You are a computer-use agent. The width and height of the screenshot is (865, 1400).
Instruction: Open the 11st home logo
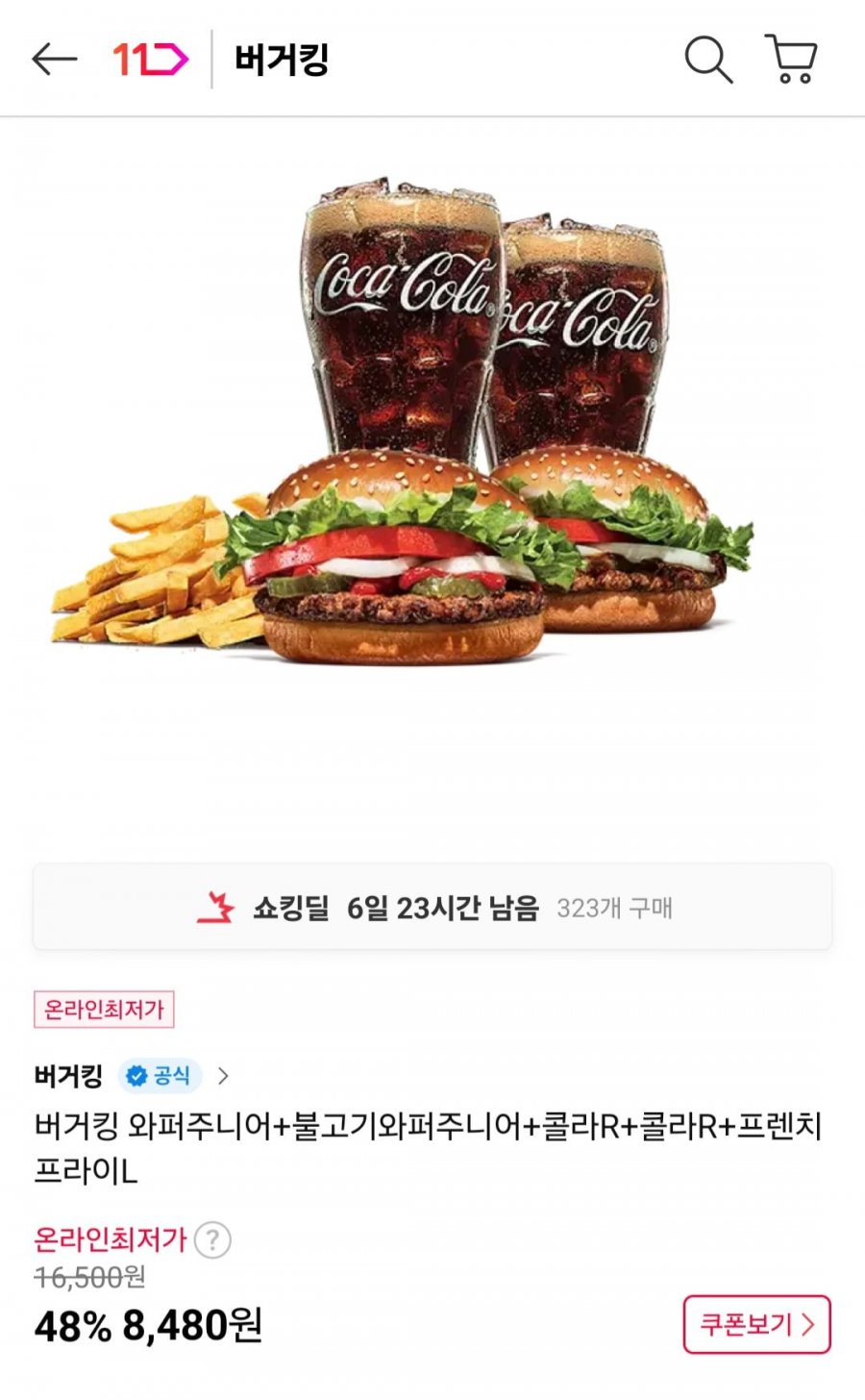[150, 60]
